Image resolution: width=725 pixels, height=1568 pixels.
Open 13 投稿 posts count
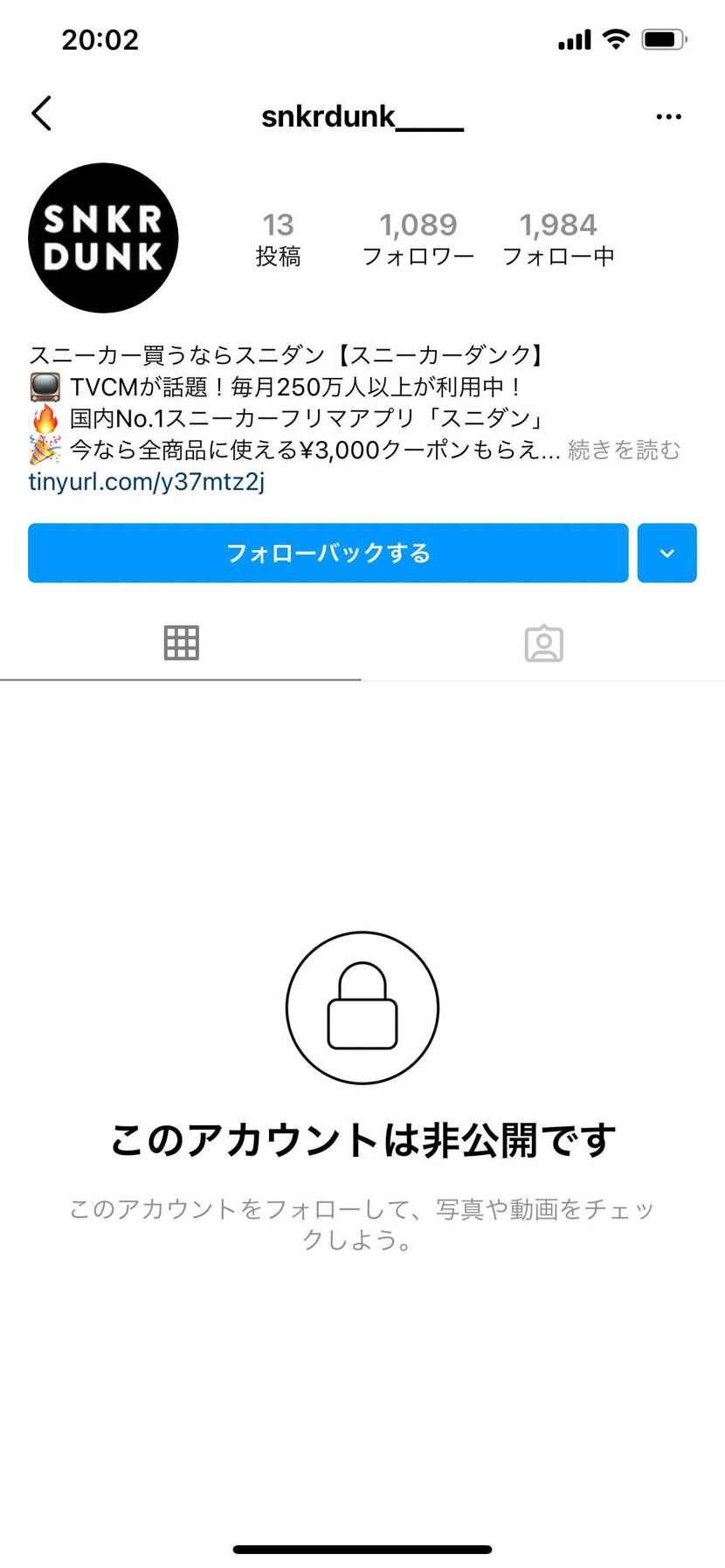(x=280, y=237)
